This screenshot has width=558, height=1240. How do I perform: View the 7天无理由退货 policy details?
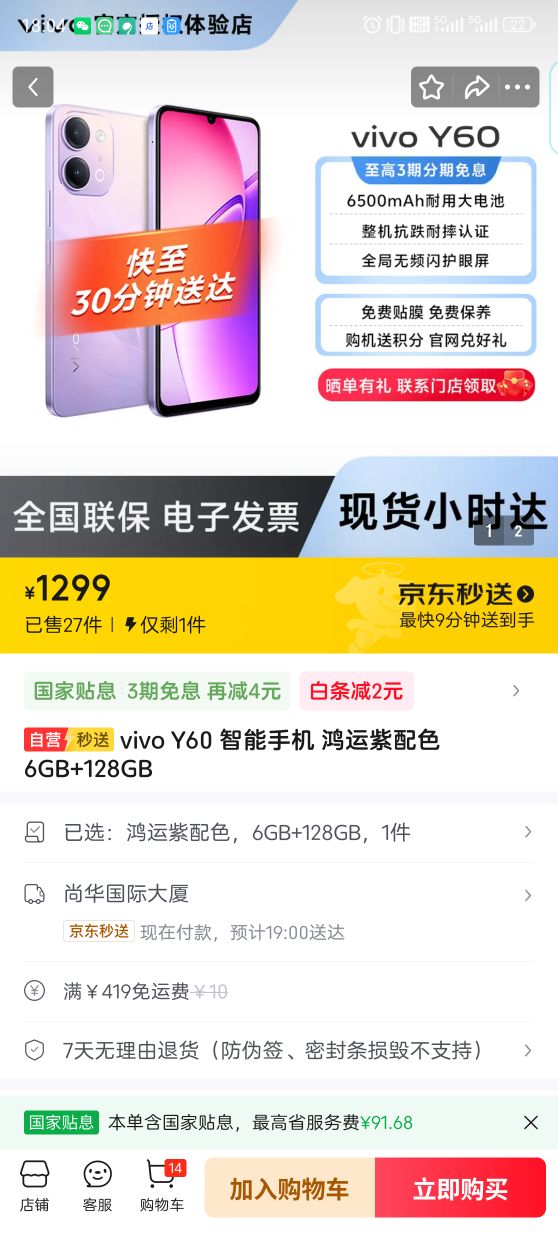coord(279,1050)
